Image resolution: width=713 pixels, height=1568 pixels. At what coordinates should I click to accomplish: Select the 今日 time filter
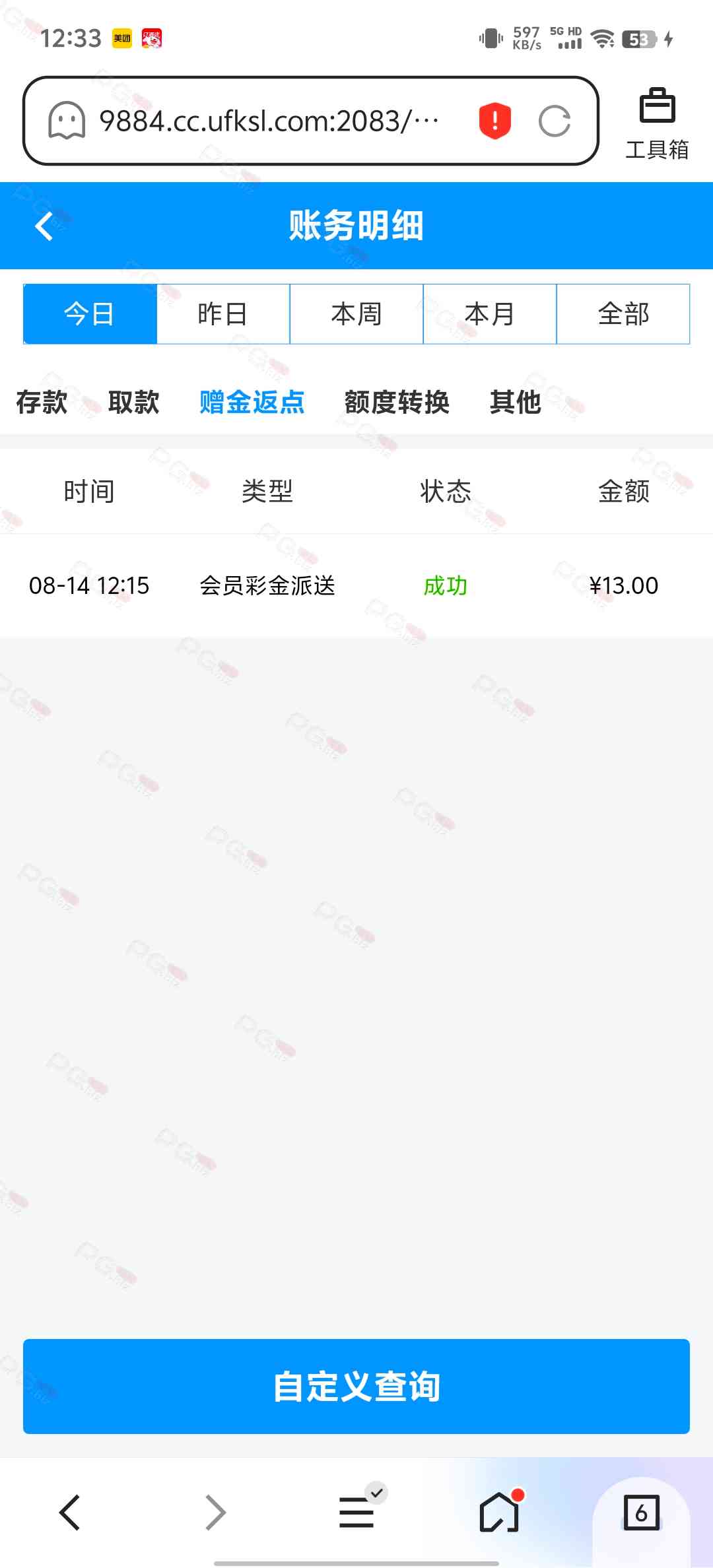pyautogui.click(x=90, y=314)
